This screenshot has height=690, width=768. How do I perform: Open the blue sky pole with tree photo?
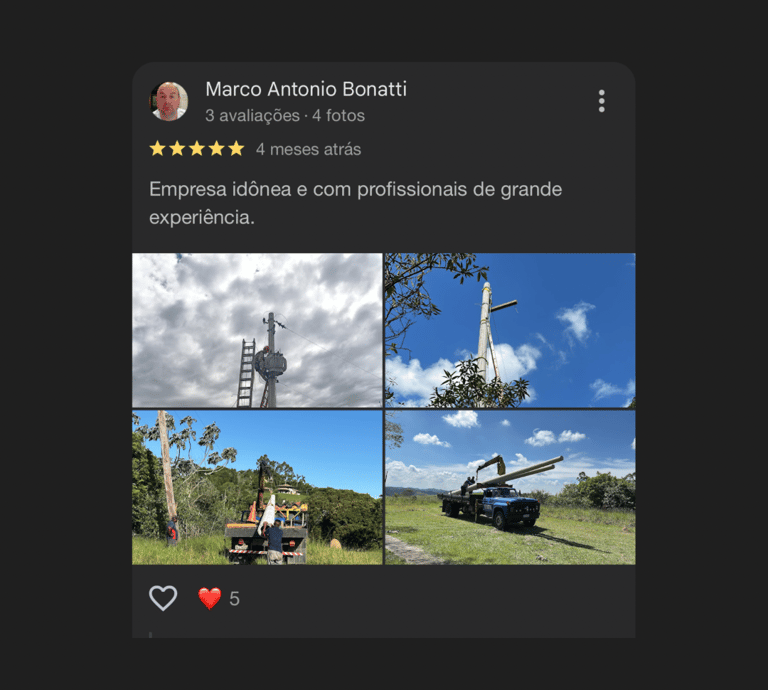tap(510, 330)
